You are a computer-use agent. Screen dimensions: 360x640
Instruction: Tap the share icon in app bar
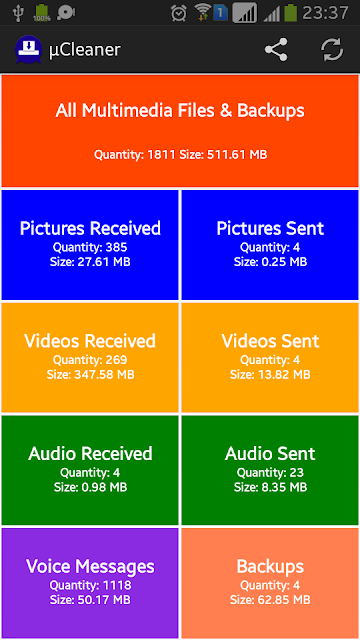click(x=276, y=50)
